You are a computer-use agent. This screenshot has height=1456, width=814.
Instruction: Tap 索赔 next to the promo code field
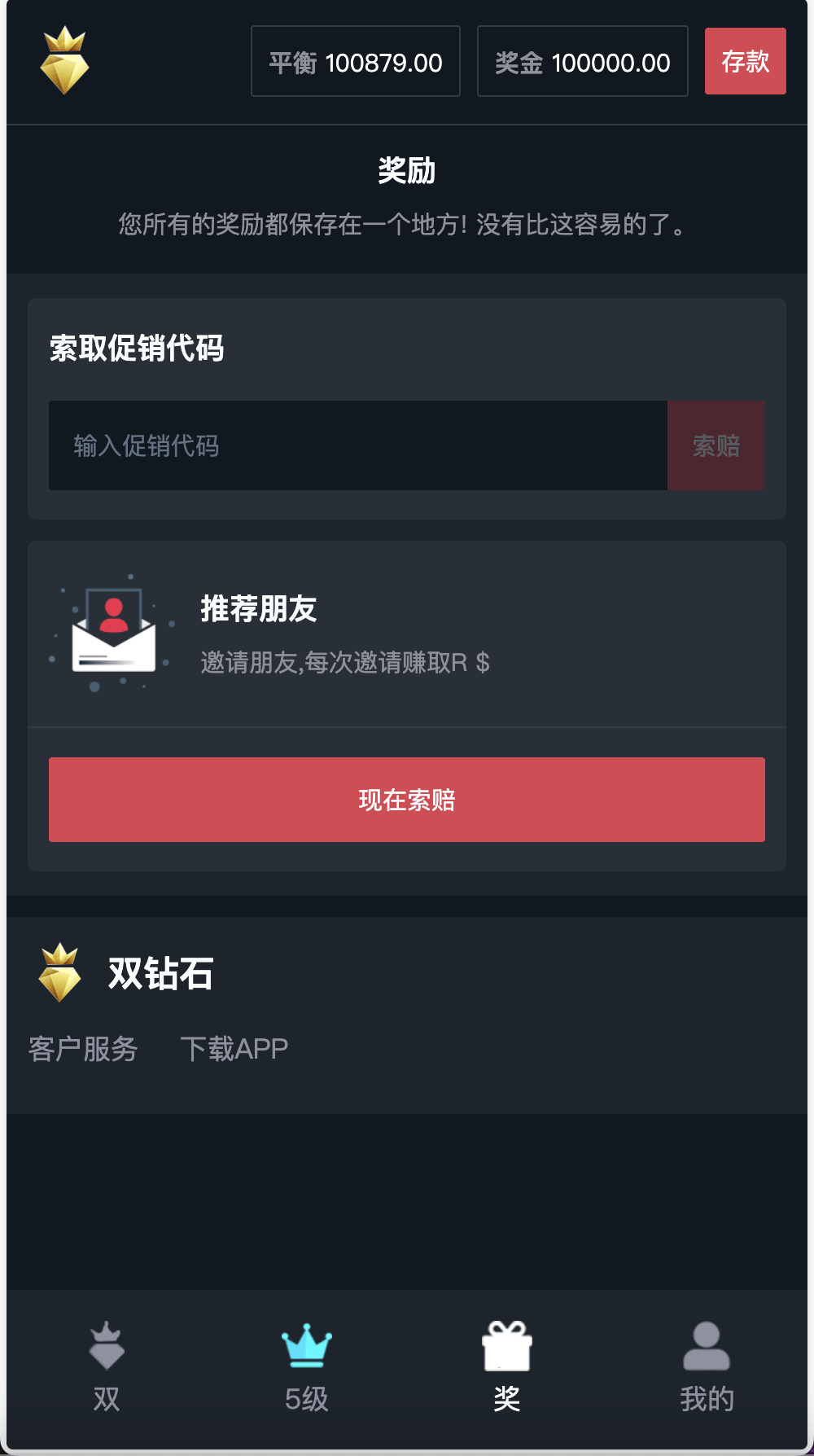716,445
